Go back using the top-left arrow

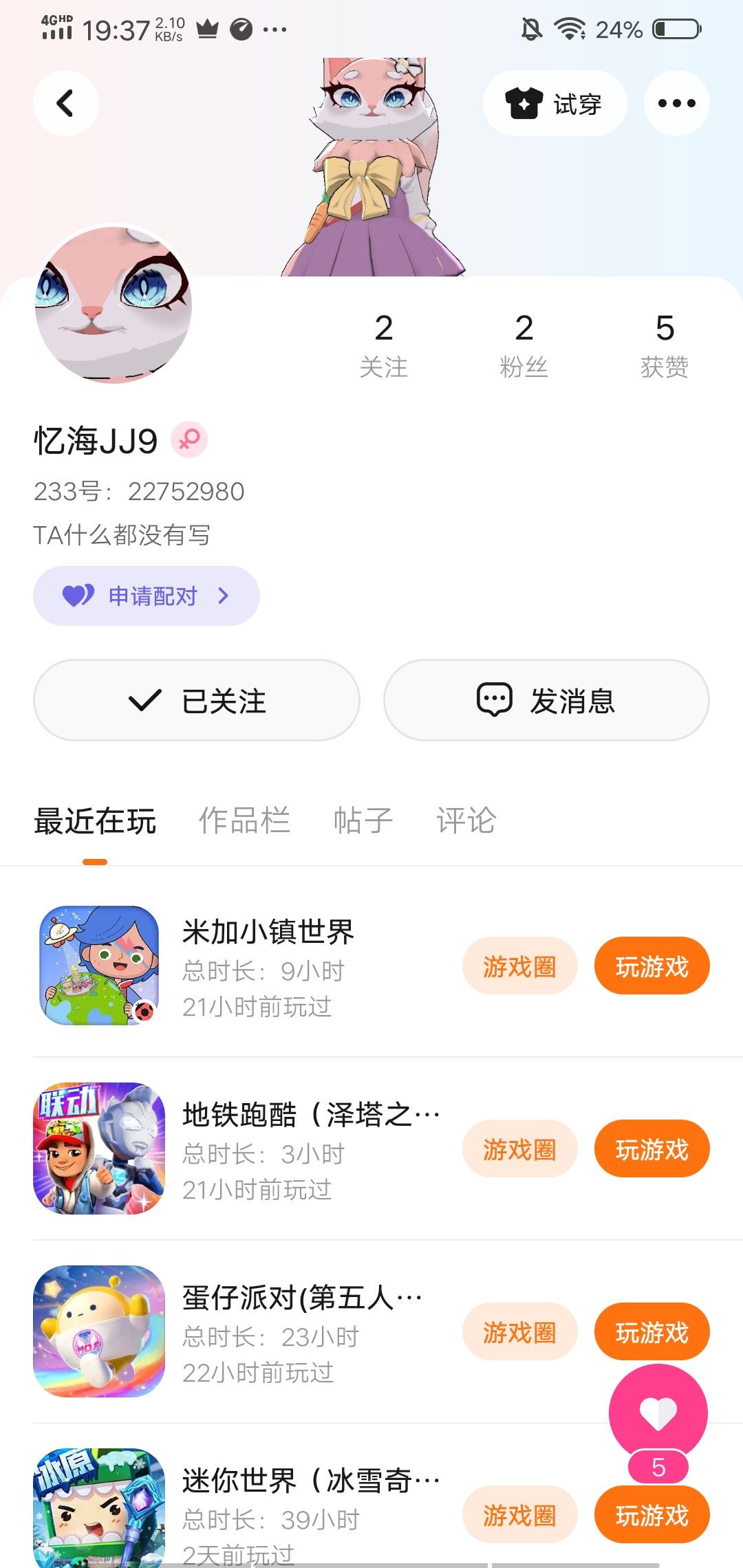point(65,103)
